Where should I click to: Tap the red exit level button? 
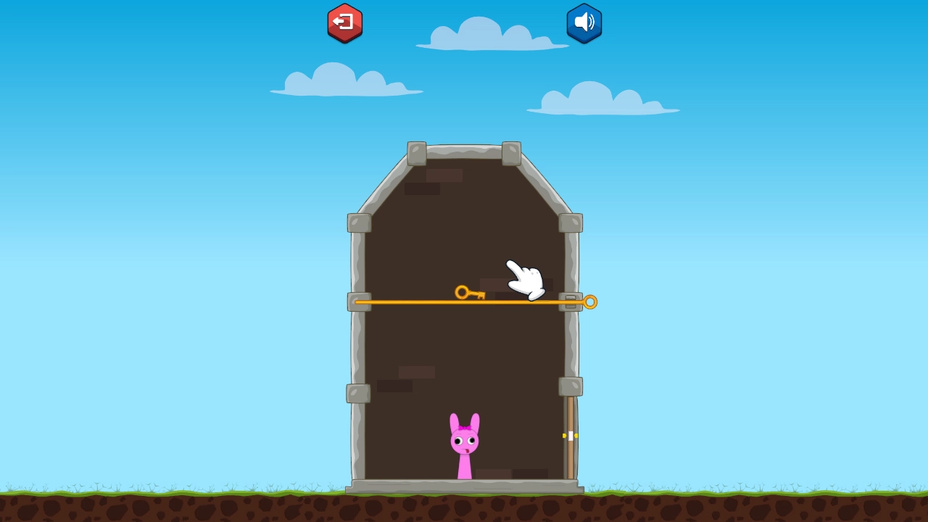pos(344,22)
